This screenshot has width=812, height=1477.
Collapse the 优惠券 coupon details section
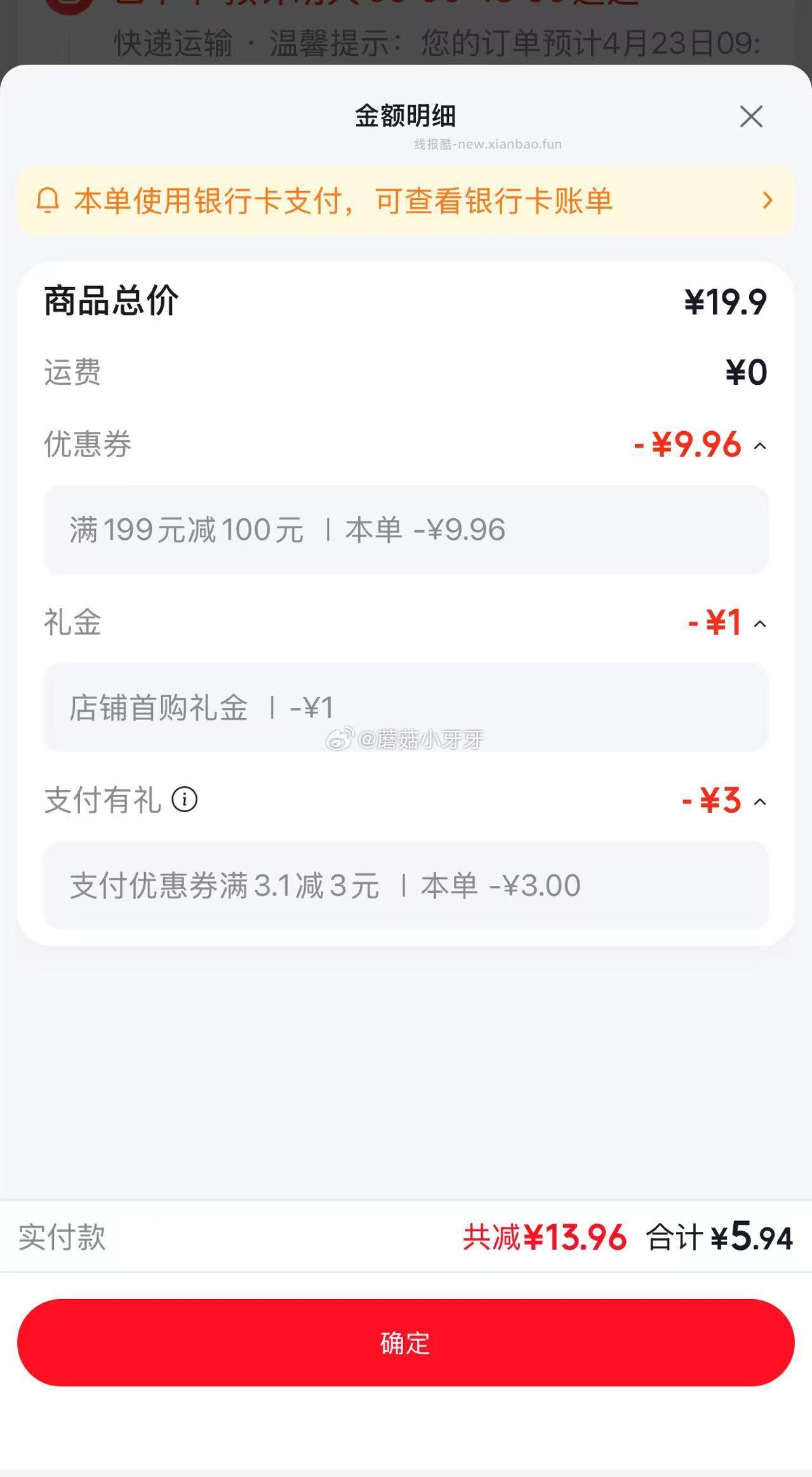tap(761, 446)
